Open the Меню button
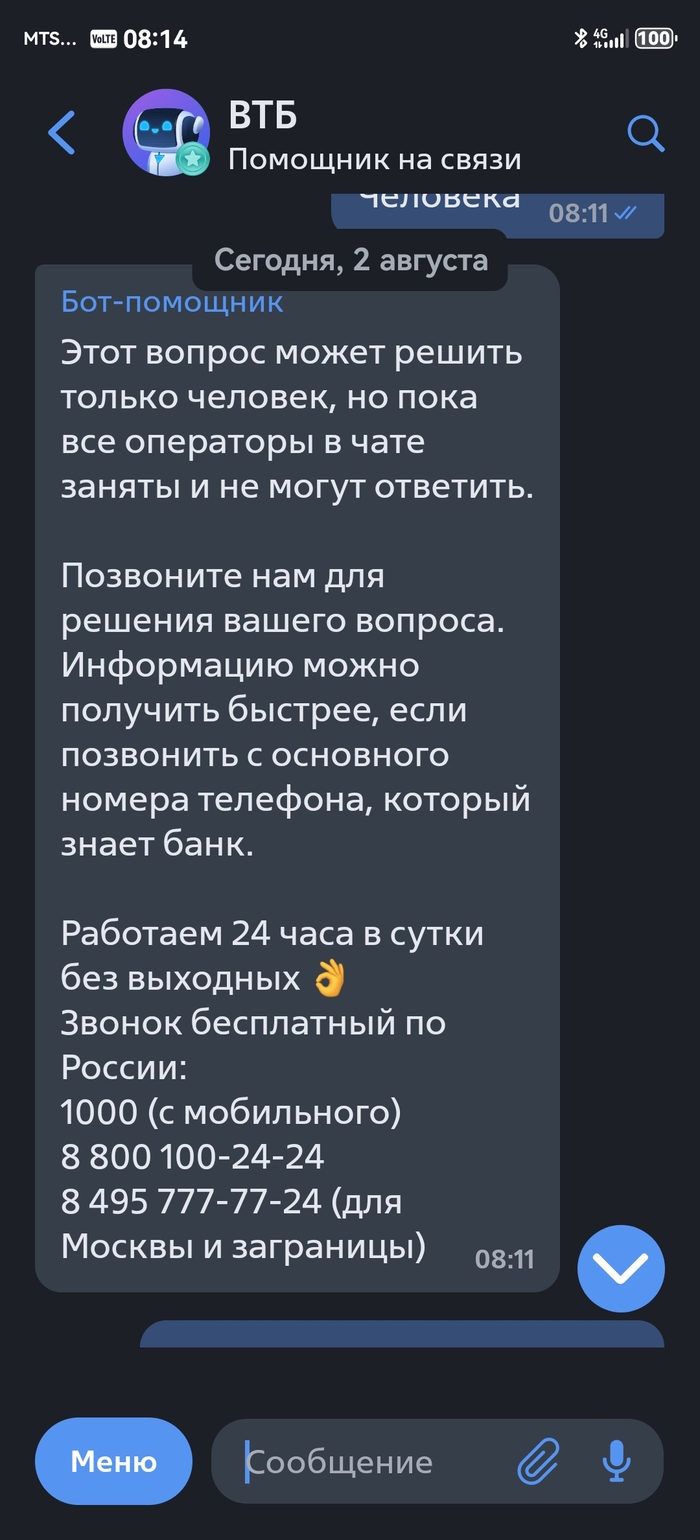 pos(113,1461)
